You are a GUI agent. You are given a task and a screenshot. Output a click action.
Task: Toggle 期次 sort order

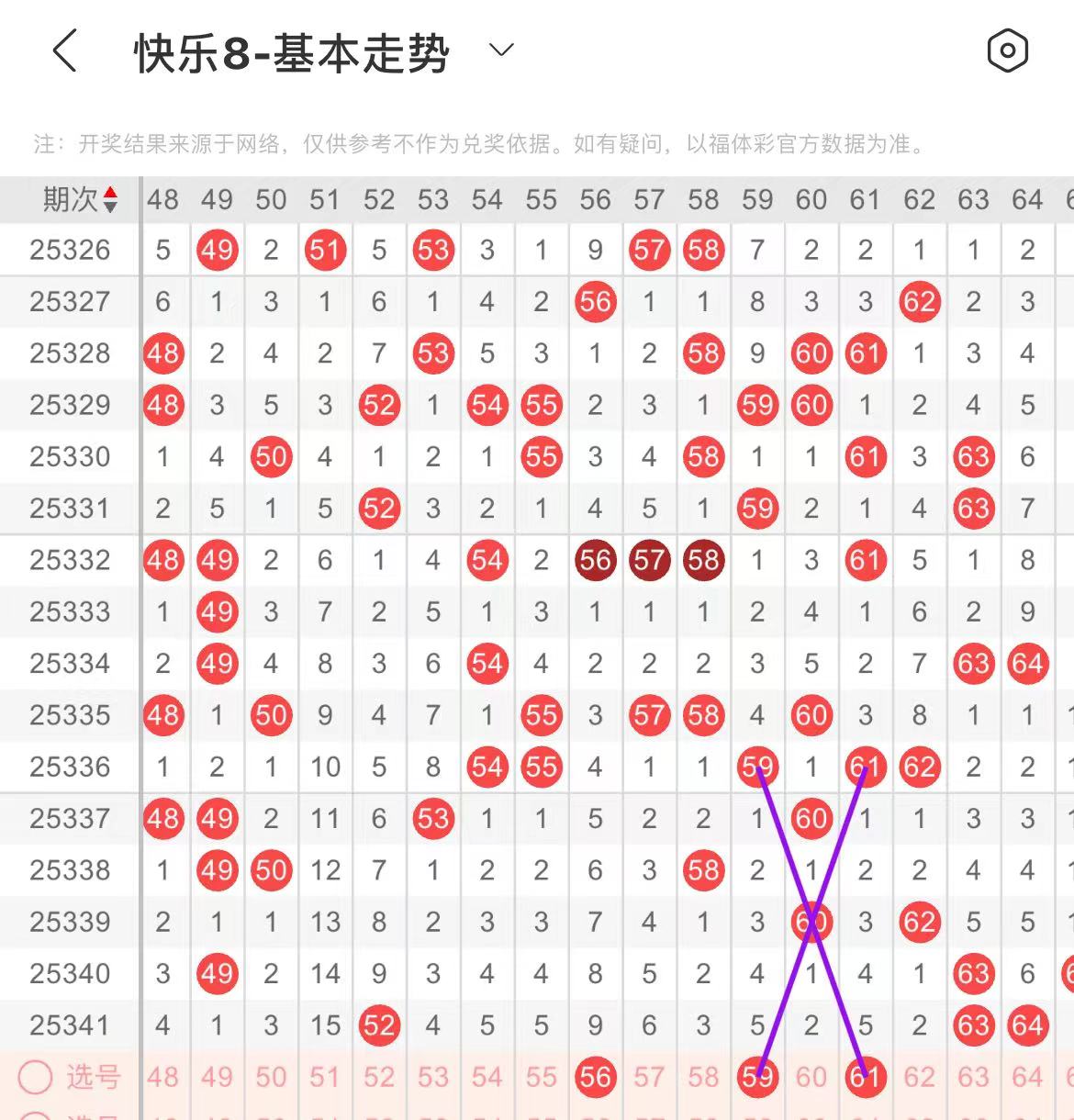[109, 199]
